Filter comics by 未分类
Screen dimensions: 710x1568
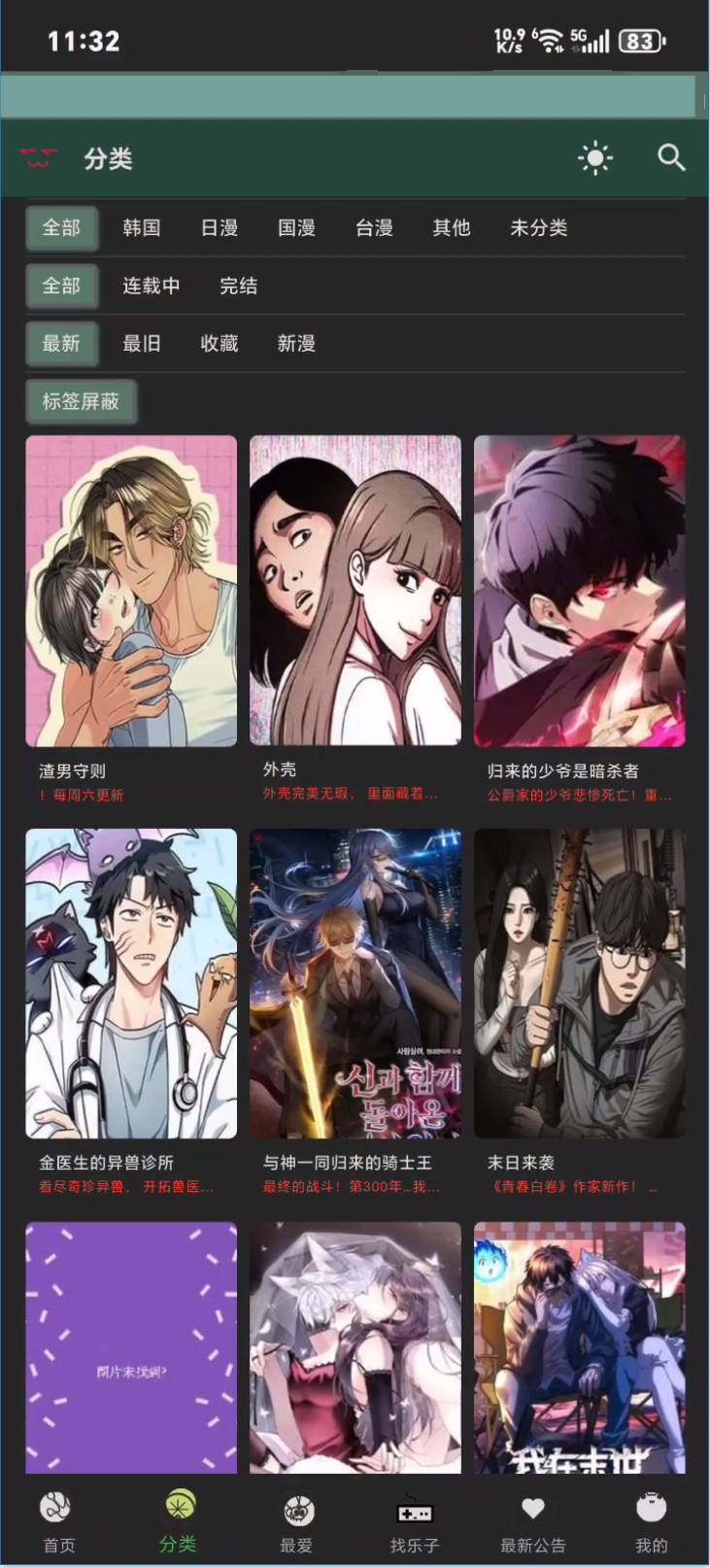(538, 227)
